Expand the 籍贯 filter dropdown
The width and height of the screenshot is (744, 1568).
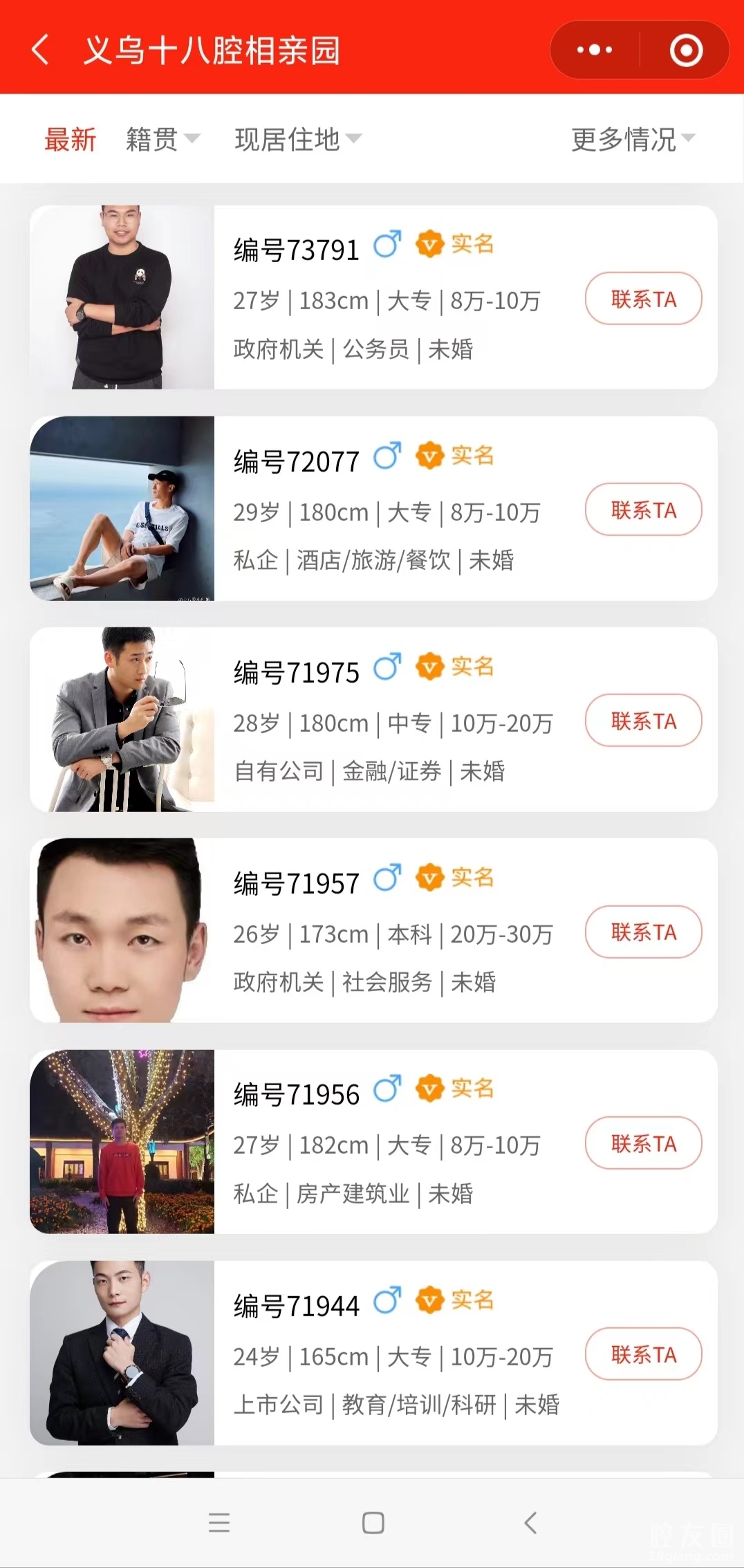162,139
